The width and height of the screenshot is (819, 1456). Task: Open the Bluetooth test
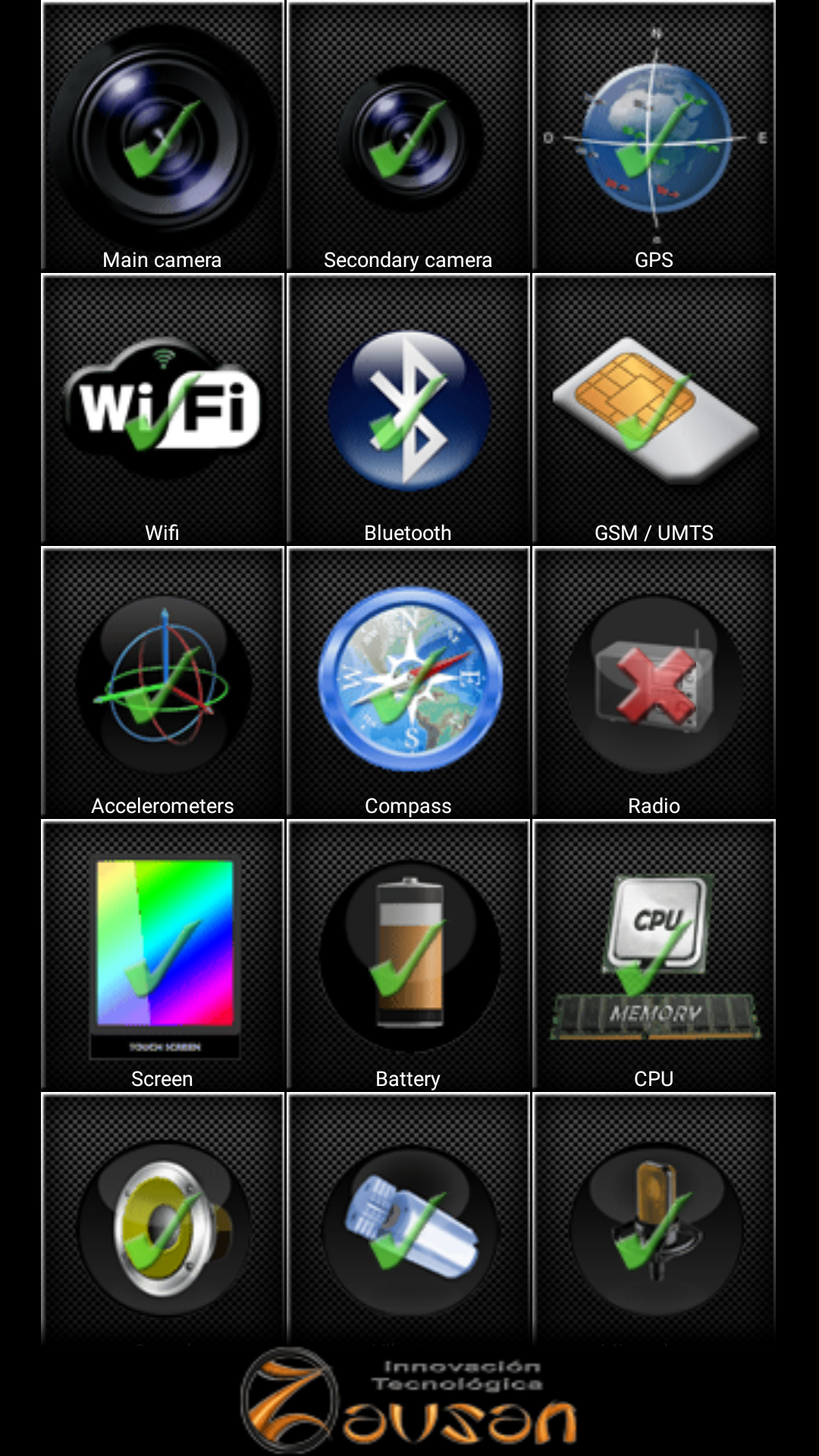point(408,409)
